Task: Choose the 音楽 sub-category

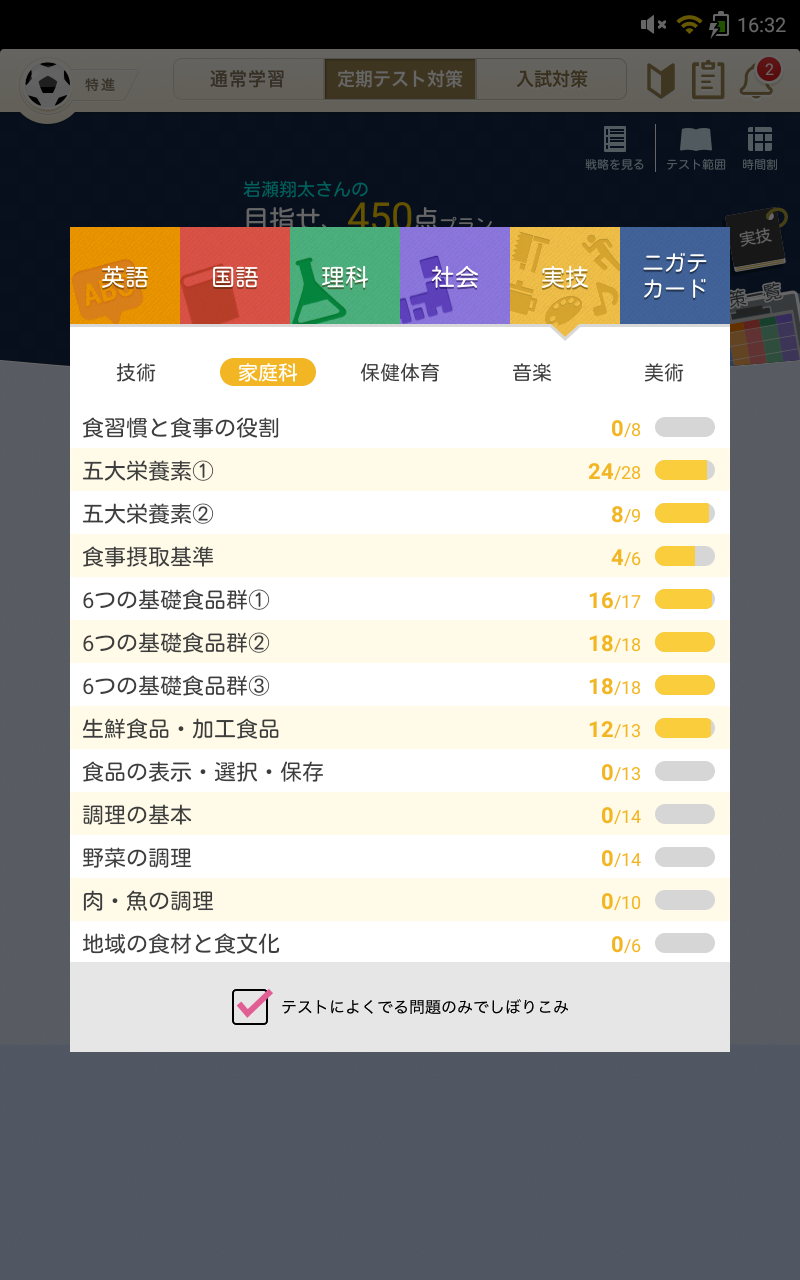Action: [532, 373]
